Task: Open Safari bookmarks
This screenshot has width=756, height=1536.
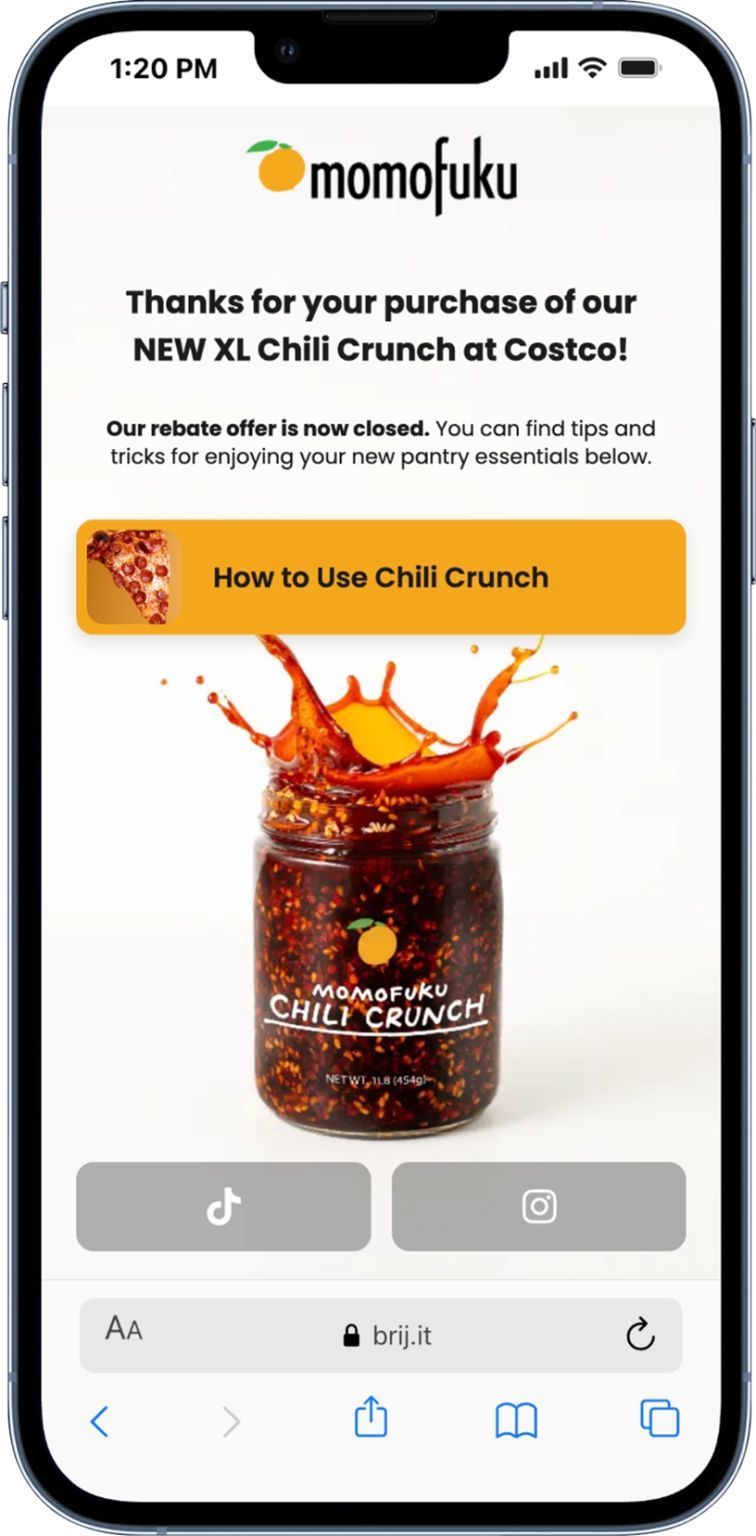Action: 516,1419
